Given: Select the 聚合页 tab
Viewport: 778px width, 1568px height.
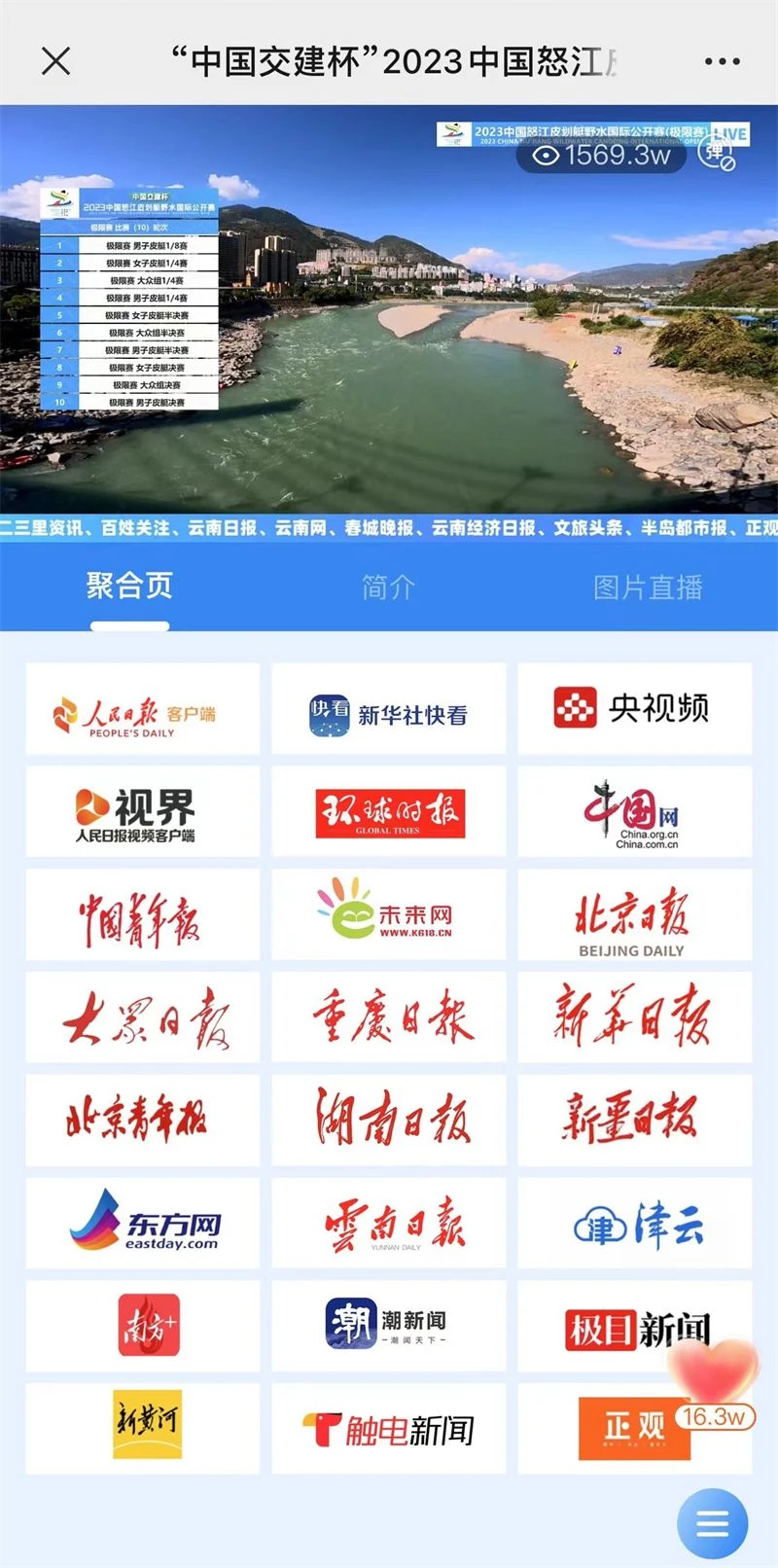Looking at the screenshot, I should pos(129,587).
